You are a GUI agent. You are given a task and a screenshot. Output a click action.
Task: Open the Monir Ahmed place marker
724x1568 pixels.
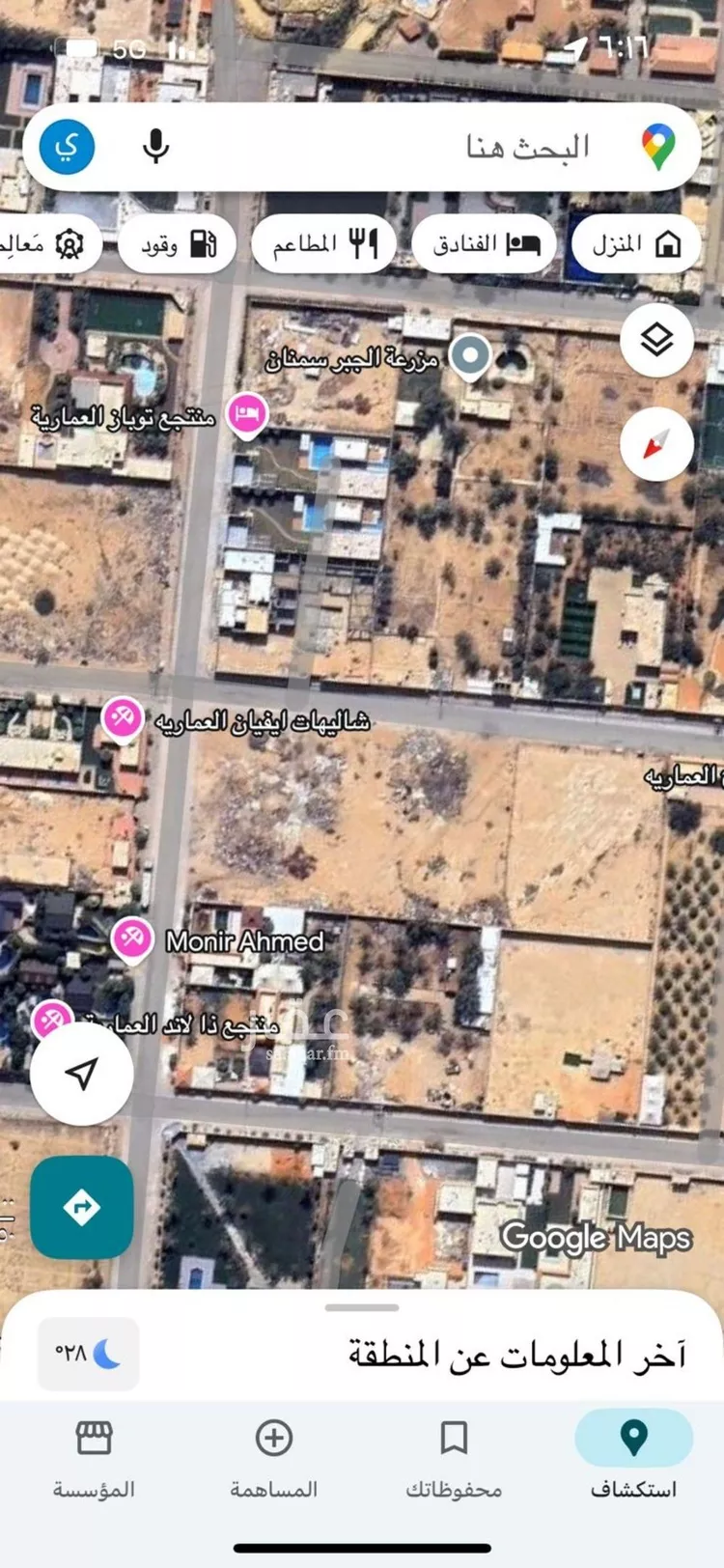(132, 938)
